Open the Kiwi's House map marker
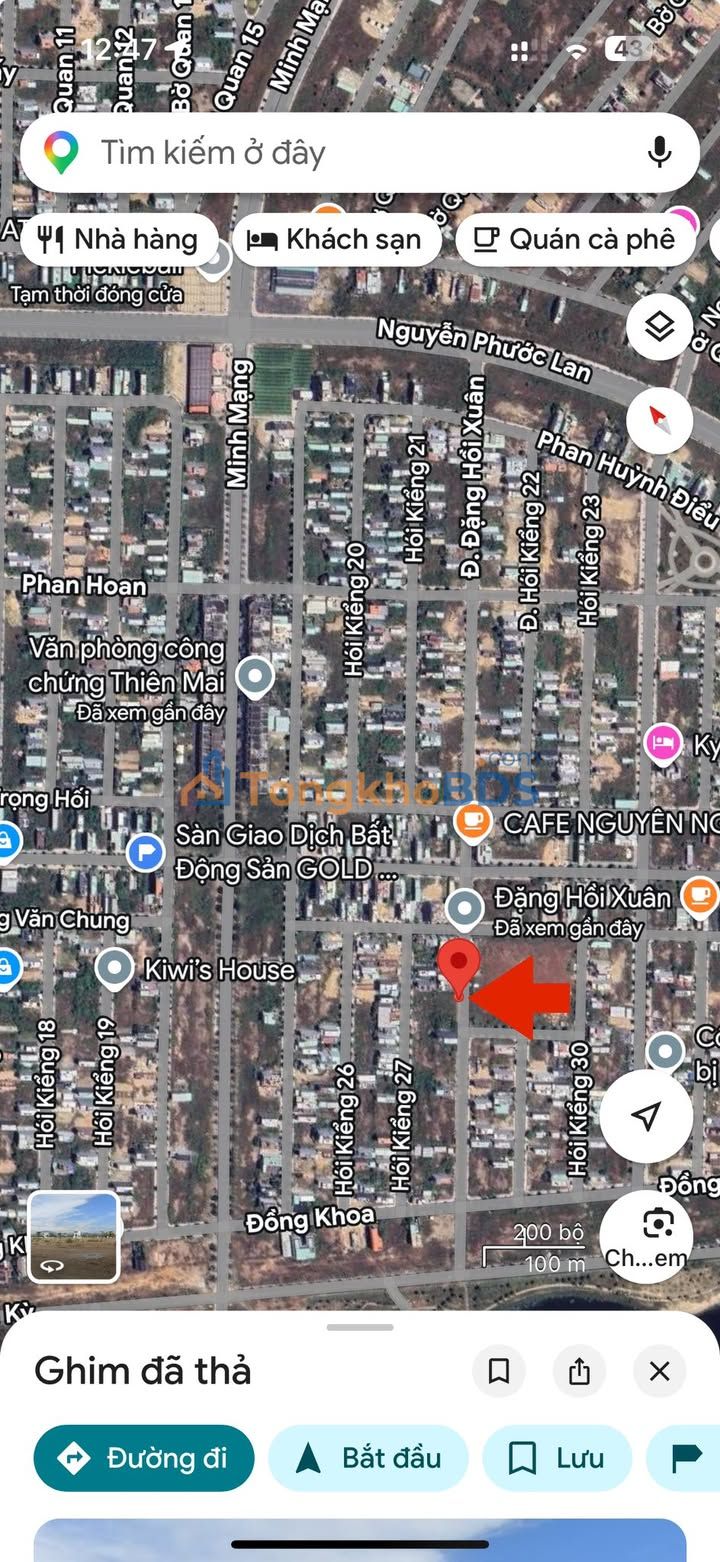Image resolution: width=720 pixels, height=1562 pixels. coord(114,969)
